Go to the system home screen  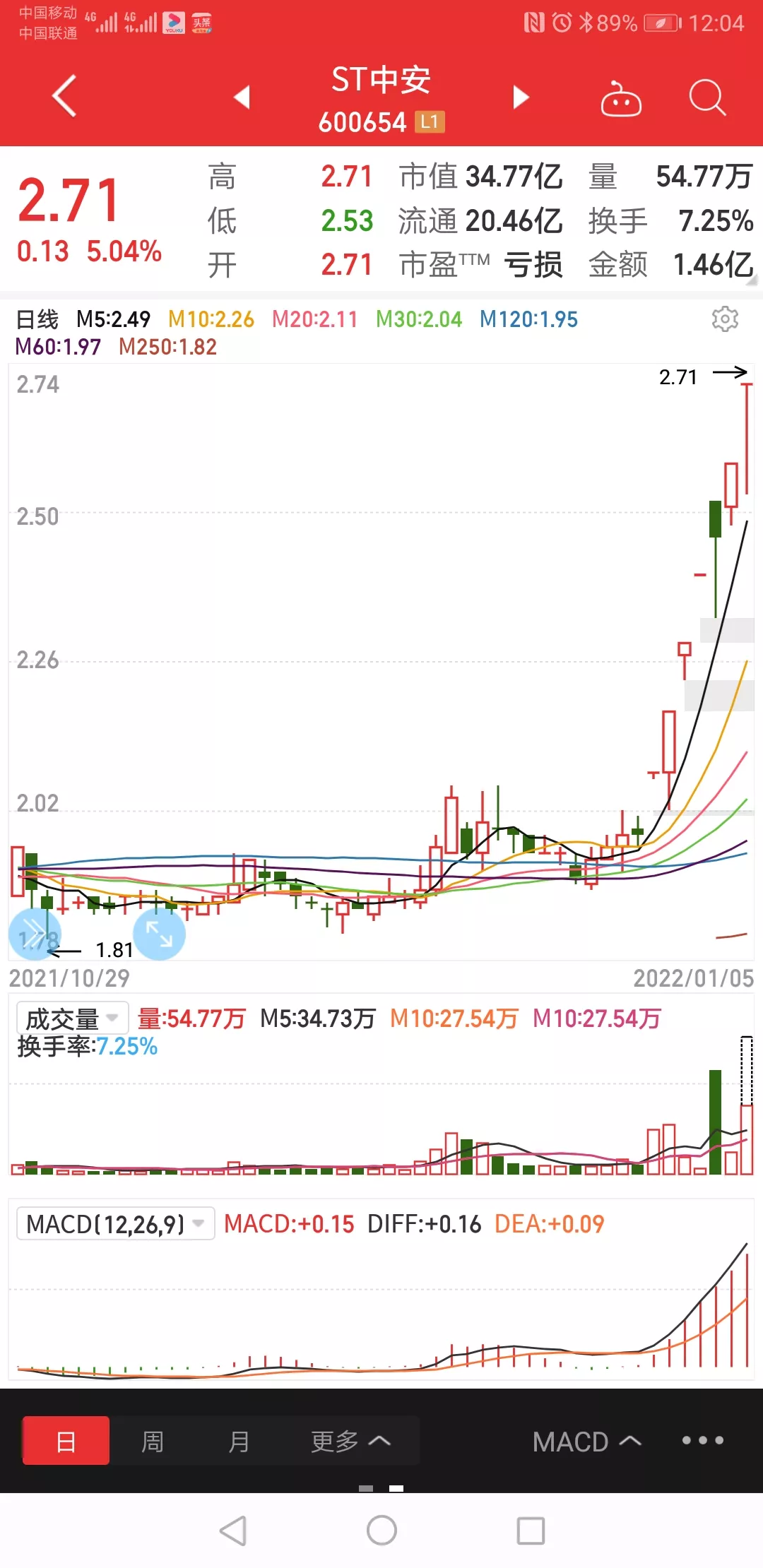coord(381,1531)
